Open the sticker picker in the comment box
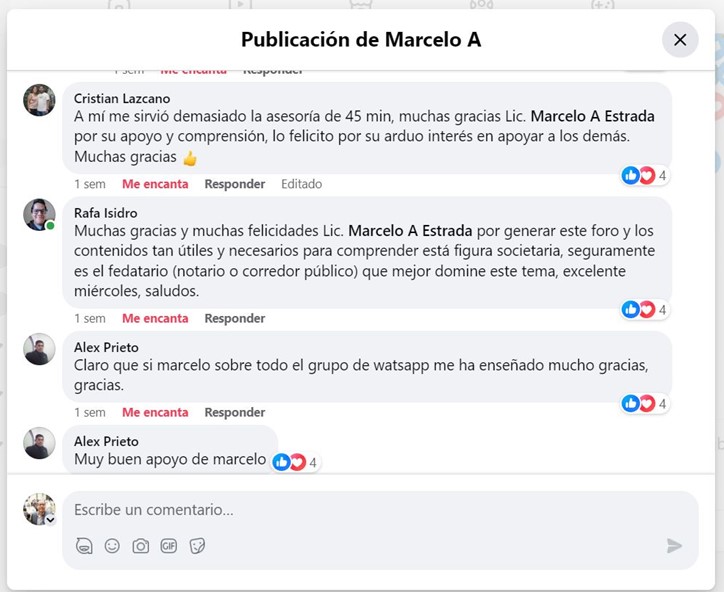724x592 pixels. (197, 546)
